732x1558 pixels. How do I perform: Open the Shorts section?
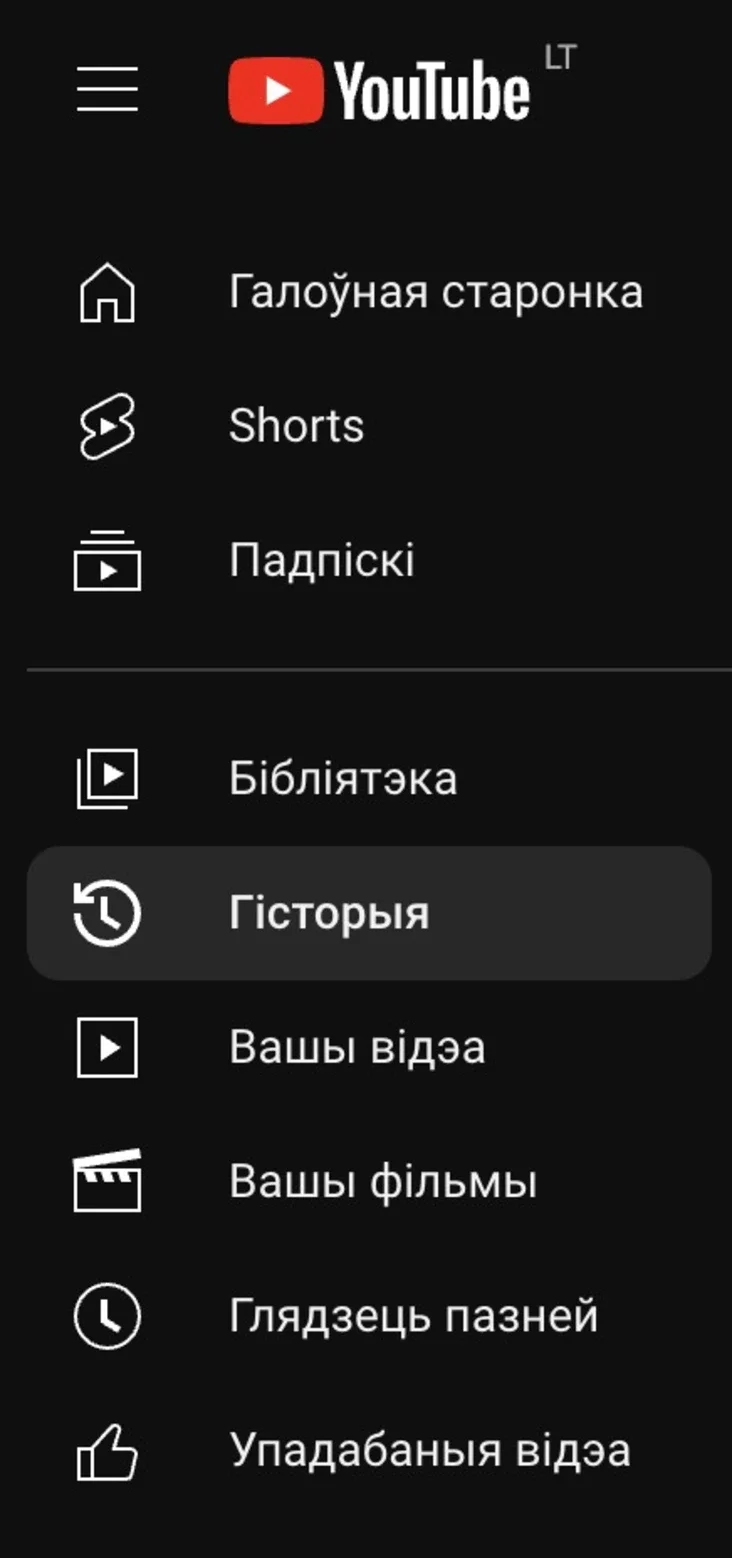coord(369,426)
